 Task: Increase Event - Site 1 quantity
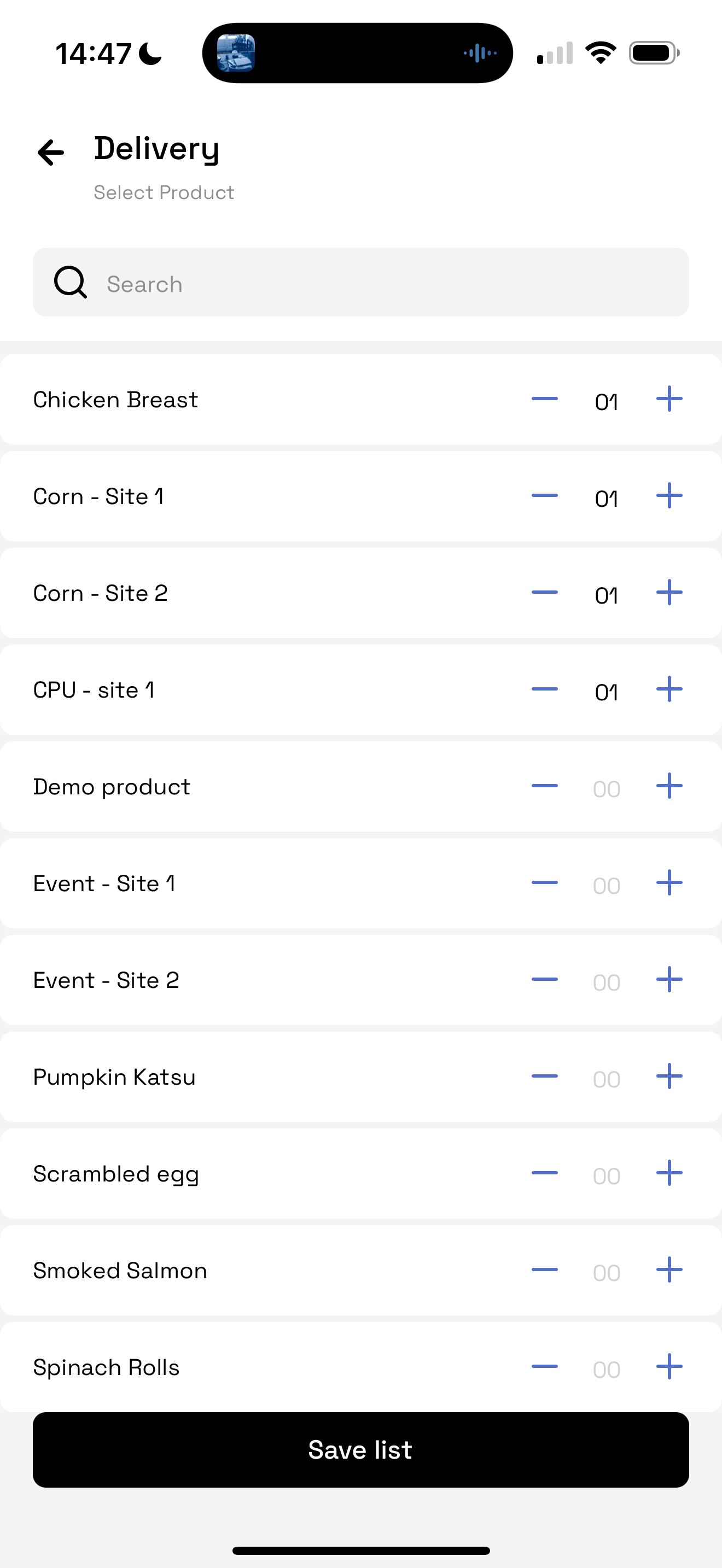click(668, 883)
